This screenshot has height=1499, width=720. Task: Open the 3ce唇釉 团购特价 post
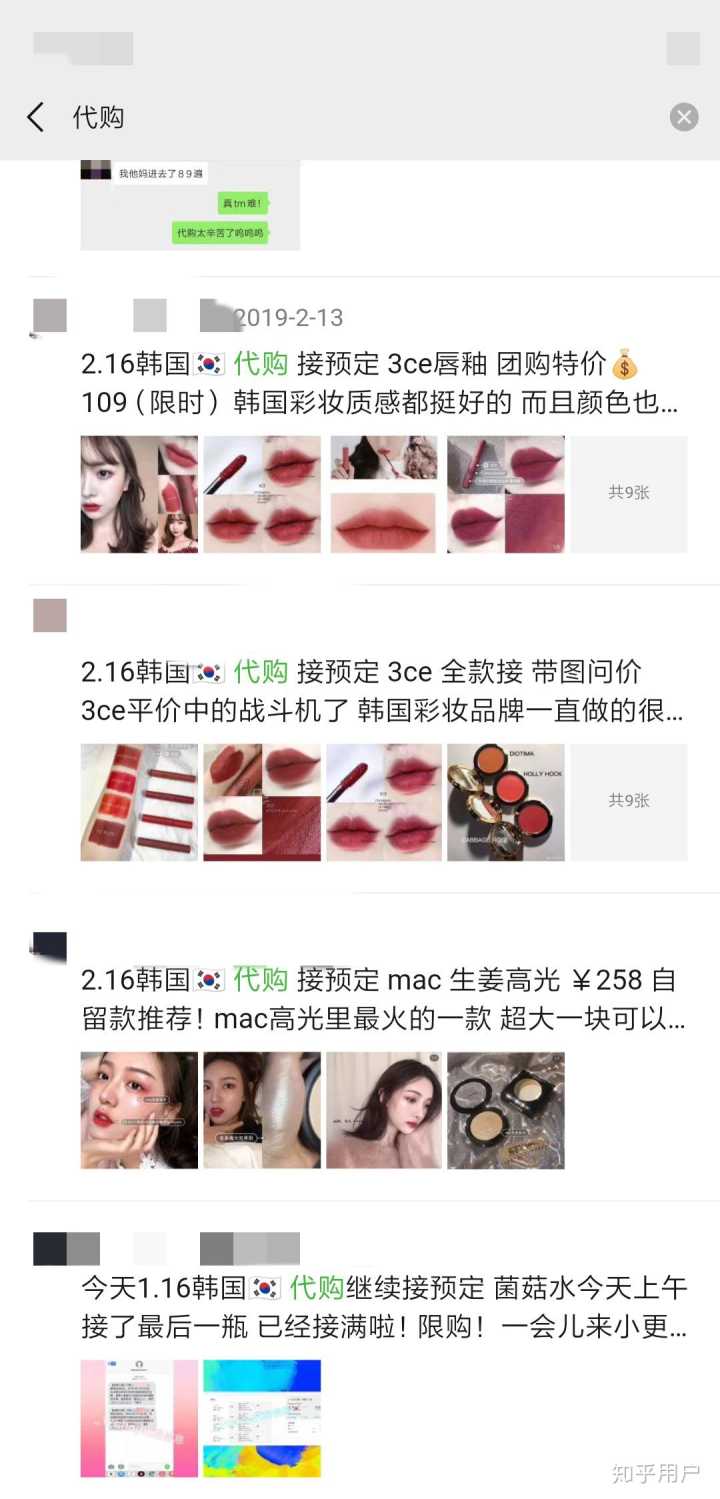point(380,383)
